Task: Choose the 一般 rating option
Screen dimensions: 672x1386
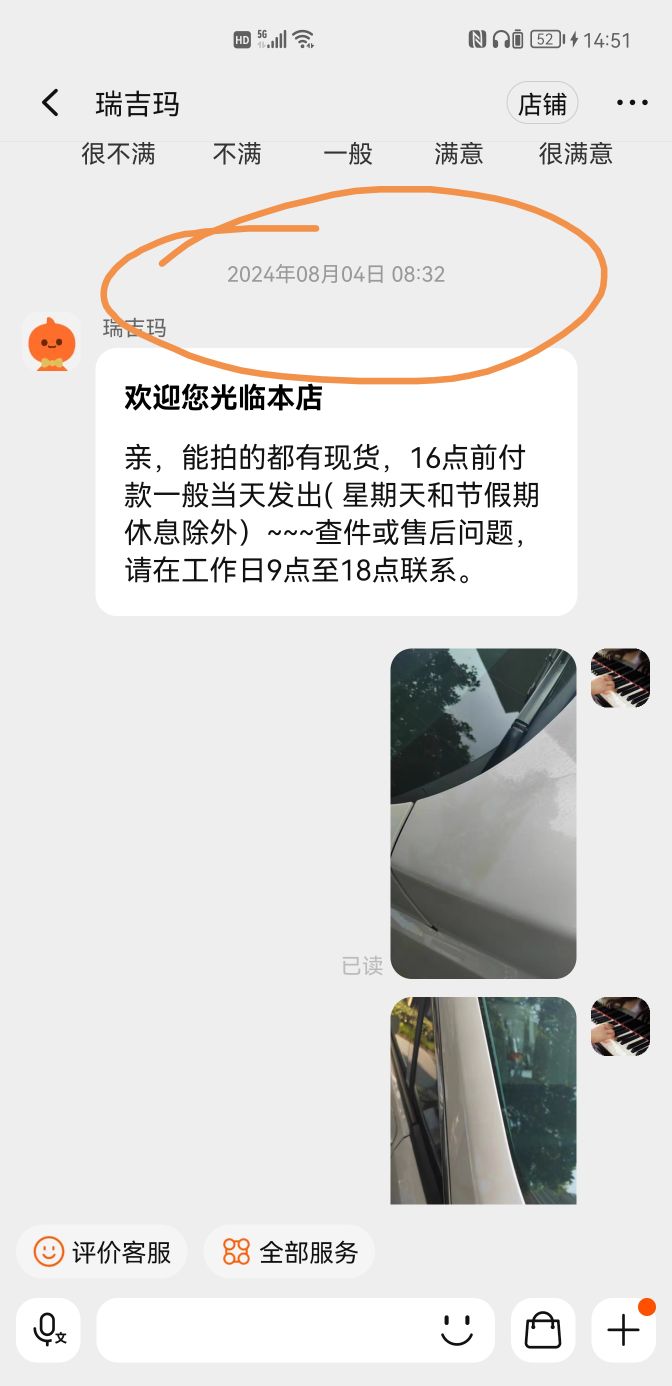Action: click(348, 154)
